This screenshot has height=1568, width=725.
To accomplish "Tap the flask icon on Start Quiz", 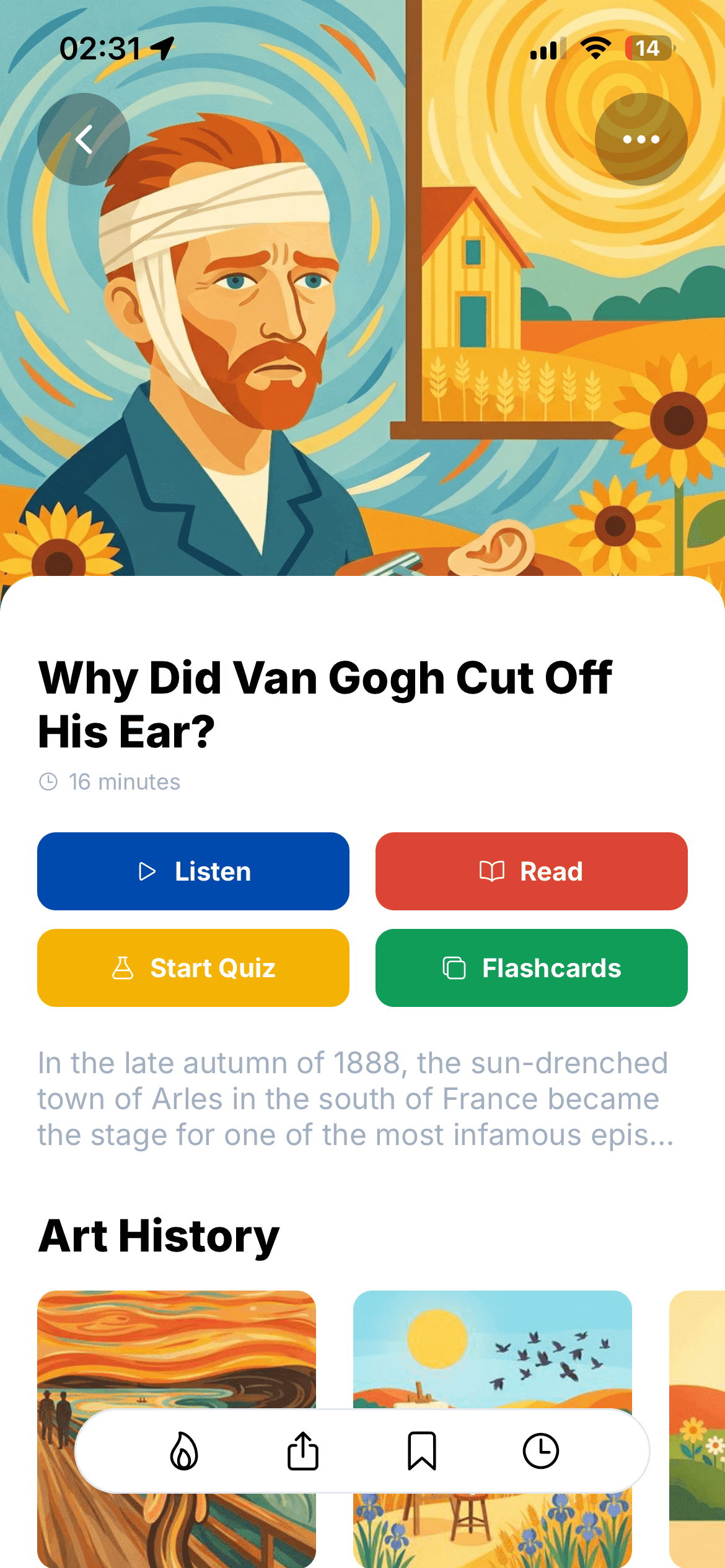I will click(x=123, y=967).
